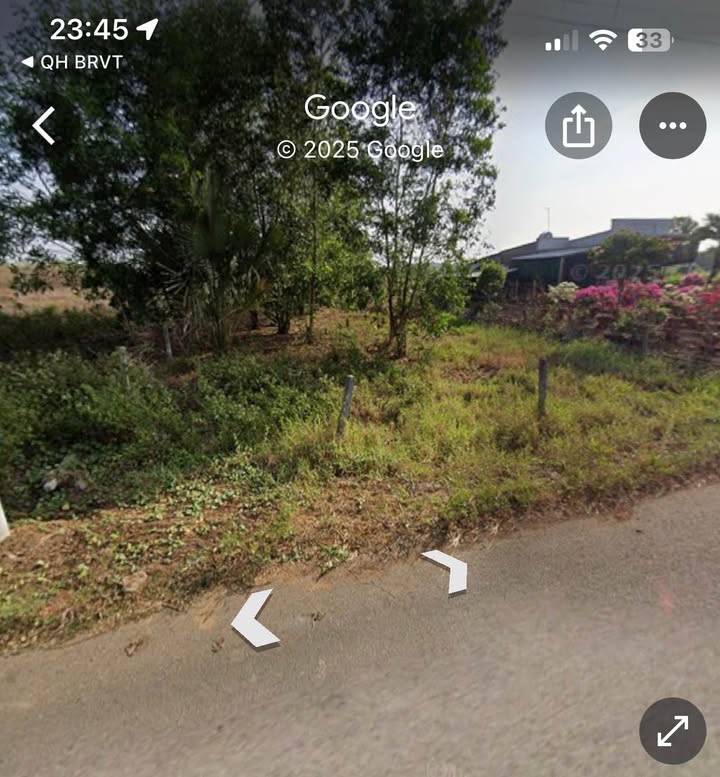
Task: Return to the QH BRVT app
Action: point(72,62)
